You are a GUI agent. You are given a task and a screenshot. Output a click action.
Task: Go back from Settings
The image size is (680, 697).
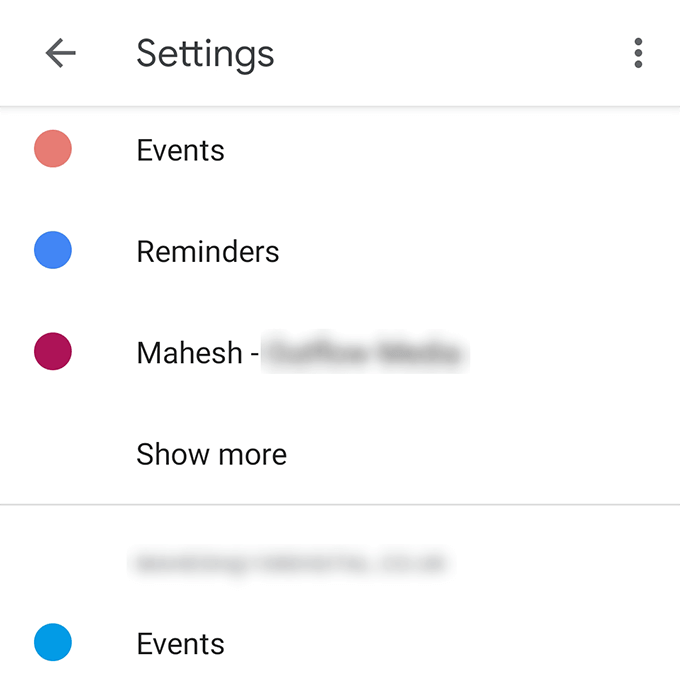[61, 53]
